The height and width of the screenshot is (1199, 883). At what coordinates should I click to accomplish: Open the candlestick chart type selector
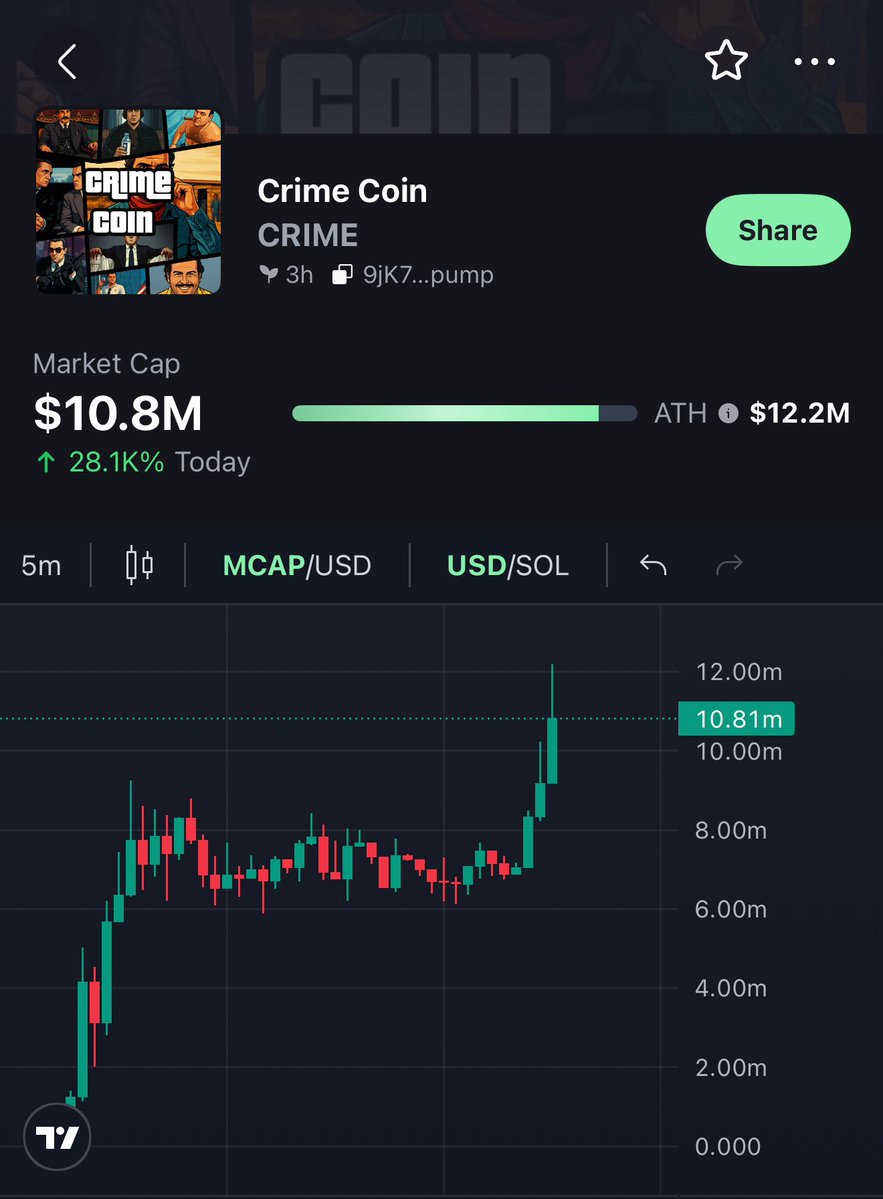pyautogui.click(x=139, y=566)
